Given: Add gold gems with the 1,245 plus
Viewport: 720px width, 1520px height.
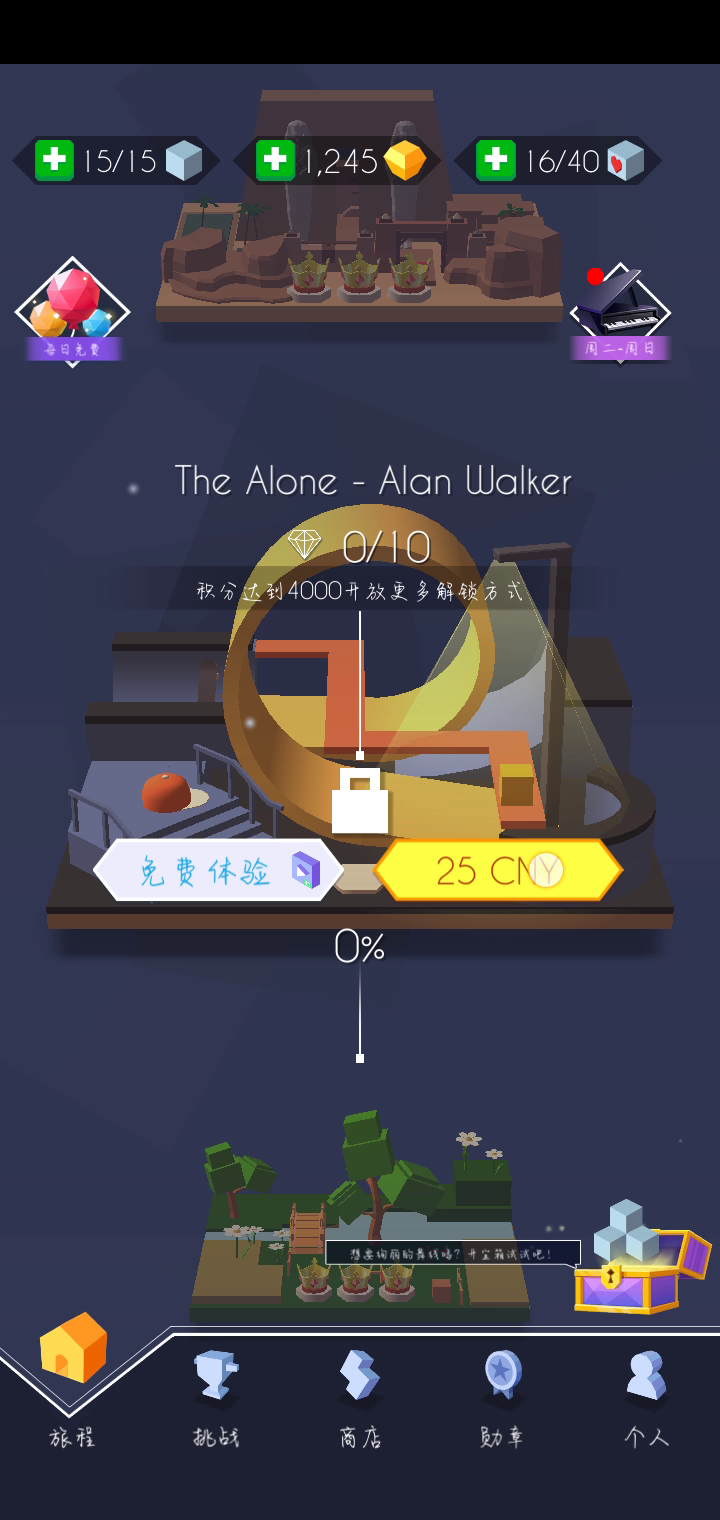Looking at the screenshot, I should [x=275, y=160].
